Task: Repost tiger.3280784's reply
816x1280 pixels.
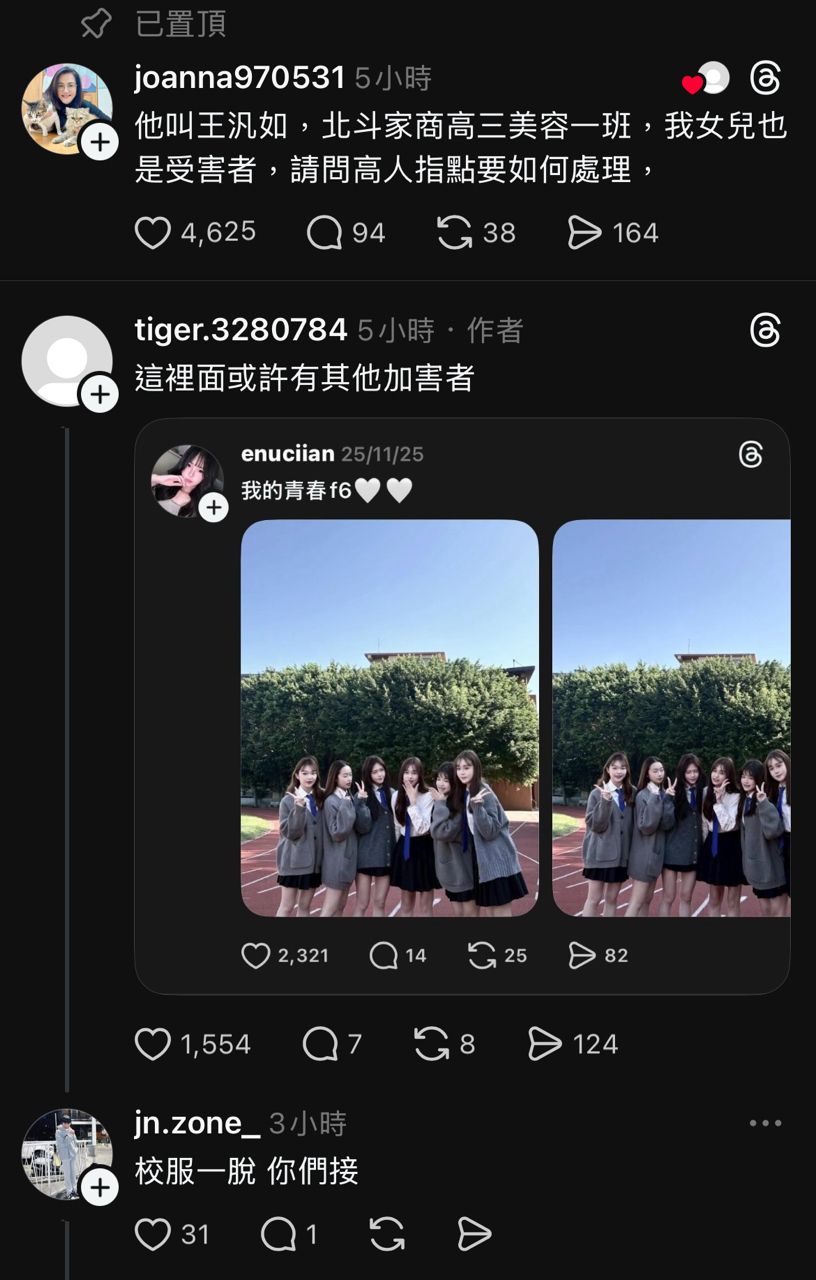Action: tap(431, 1045)
